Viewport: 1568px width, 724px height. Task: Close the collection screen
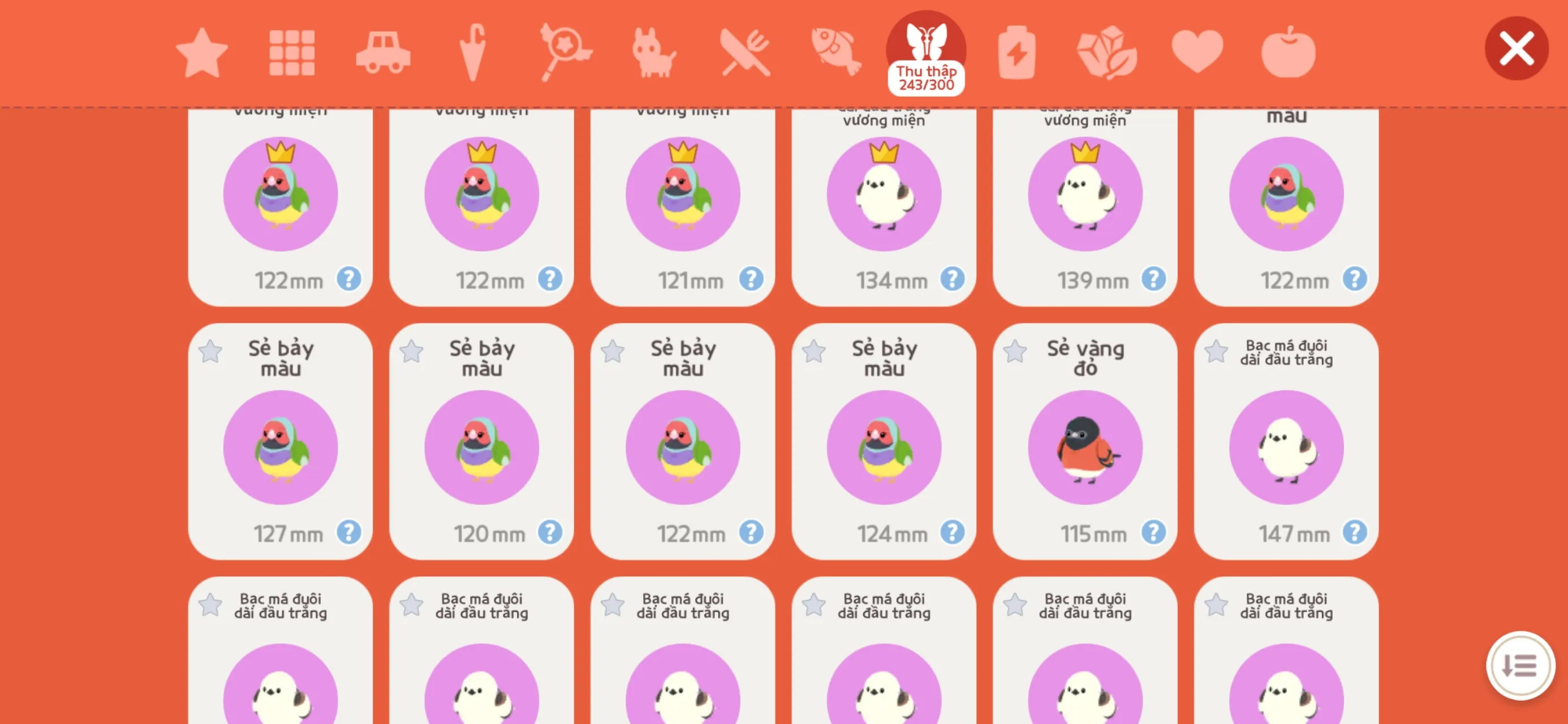tap(1515, 49)
